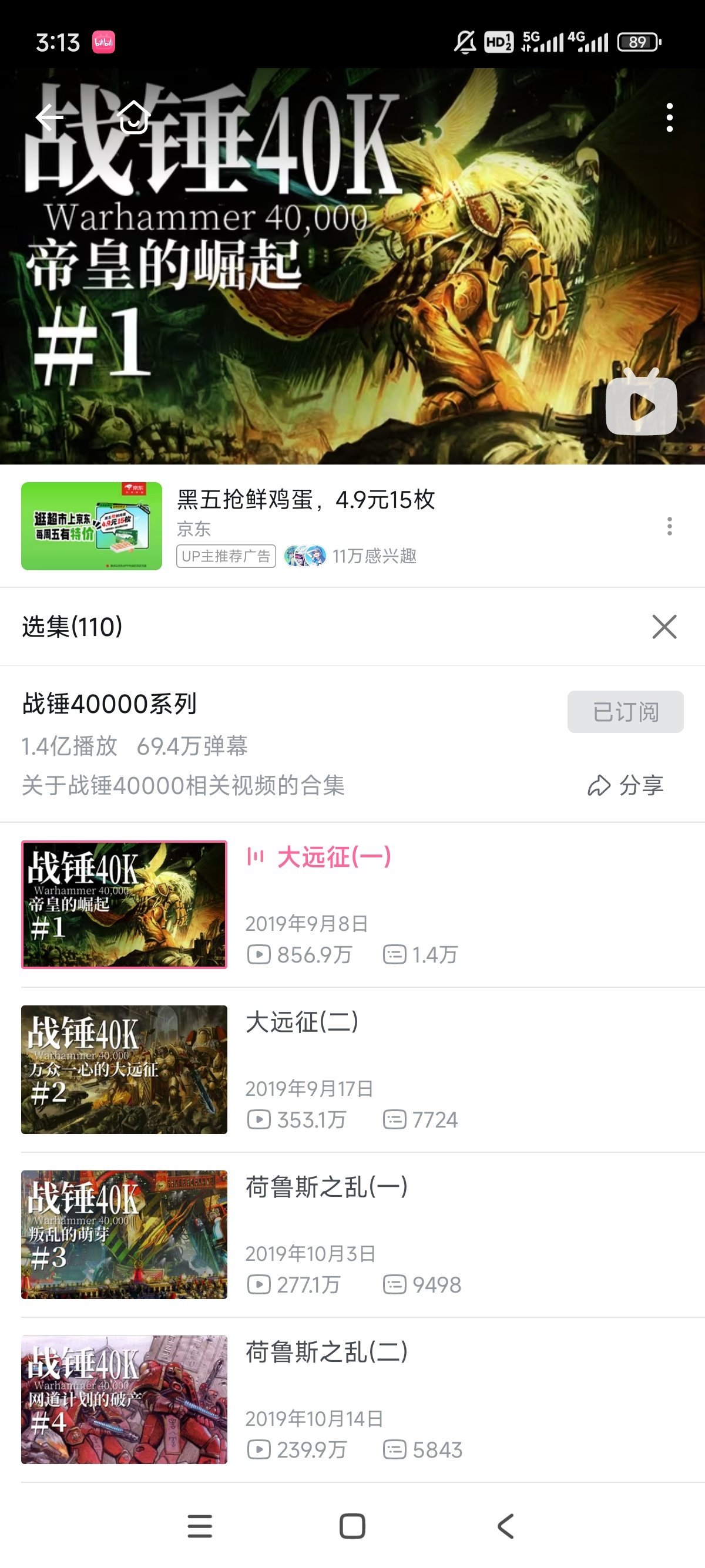Share the 战锤40000系列 collection
Image resolution: width=705 pixels, height=1568 pixels.
tap(625, 785)
